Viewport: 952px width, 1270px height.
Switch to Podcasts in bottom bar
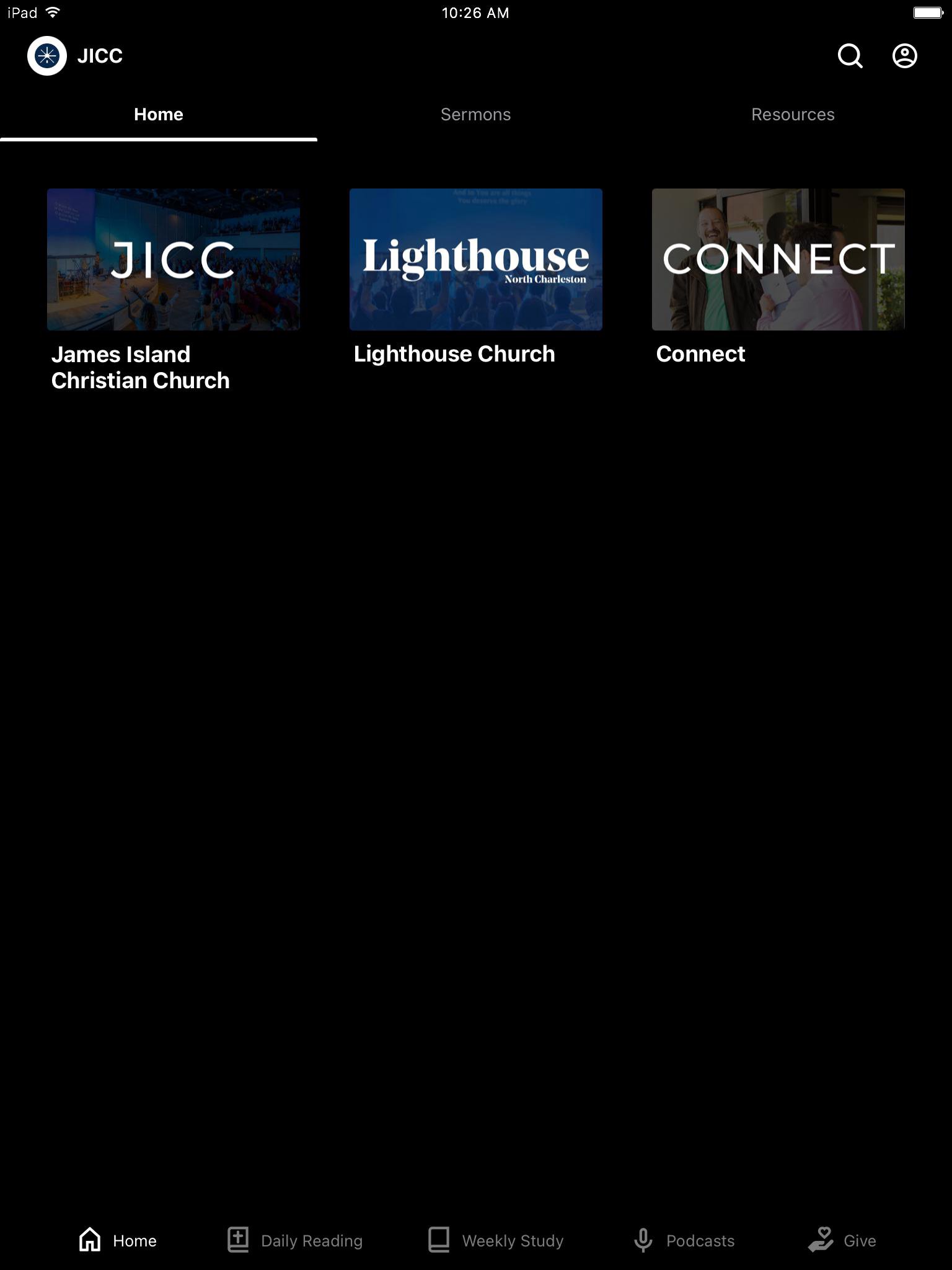tap(684, 1240)
